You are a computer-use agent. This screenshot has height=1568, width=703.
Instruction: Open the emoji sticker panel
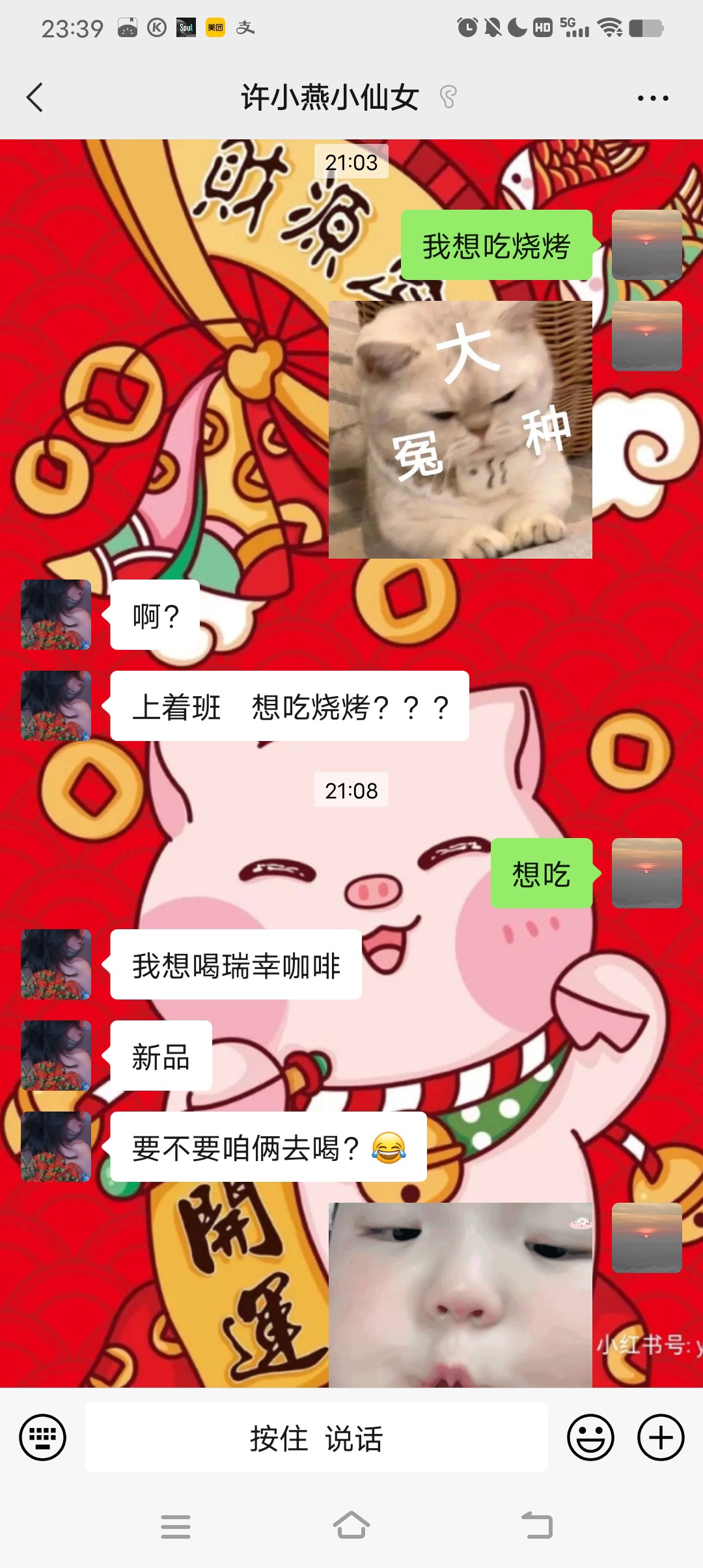[x=590, y=1437]
